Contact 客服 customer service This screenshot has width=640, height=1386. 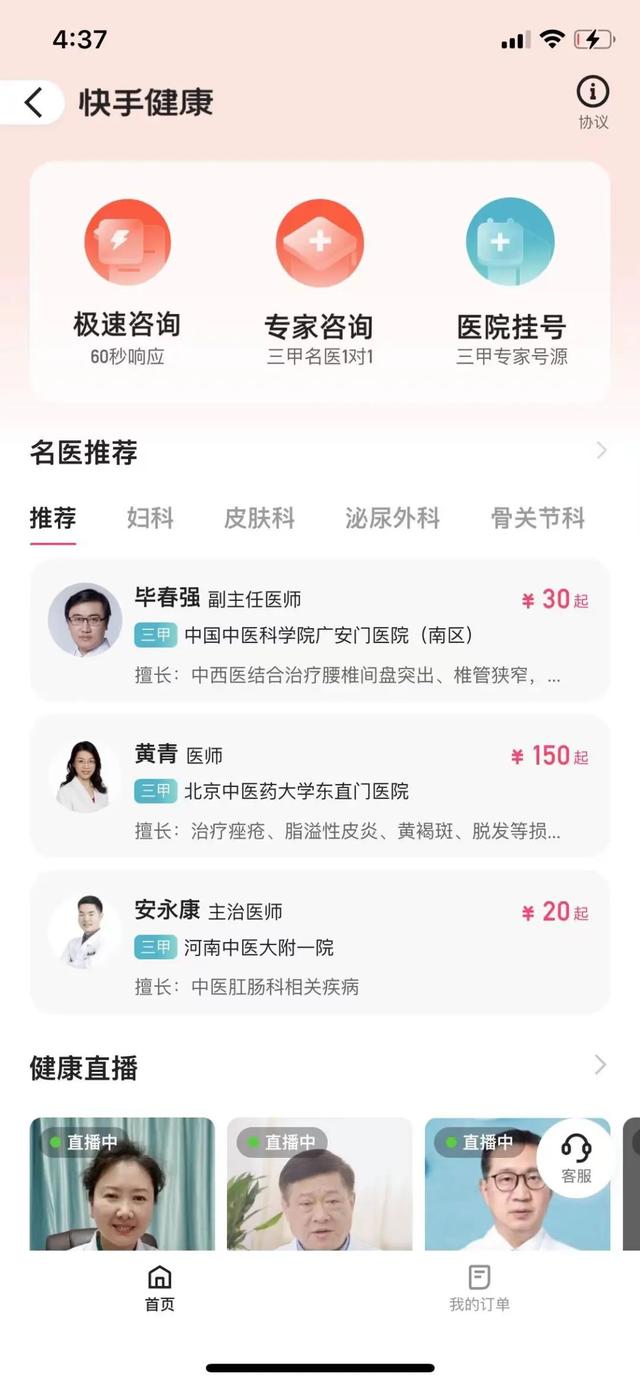pyautogui.click(x=577, y=1158)
